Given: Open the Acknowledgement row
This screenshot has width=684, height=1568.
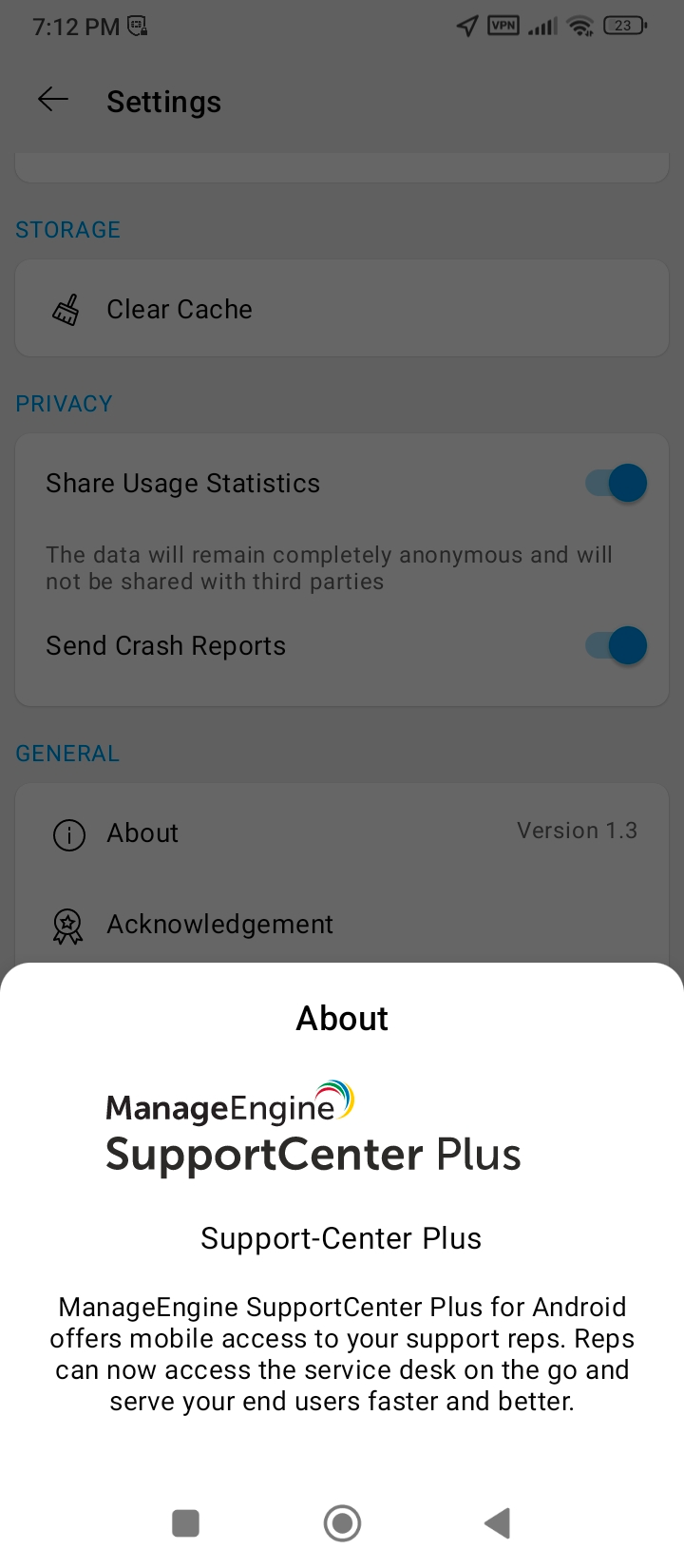Looking at the screenshot, I should pyautogui.click(x=342, y=925).
